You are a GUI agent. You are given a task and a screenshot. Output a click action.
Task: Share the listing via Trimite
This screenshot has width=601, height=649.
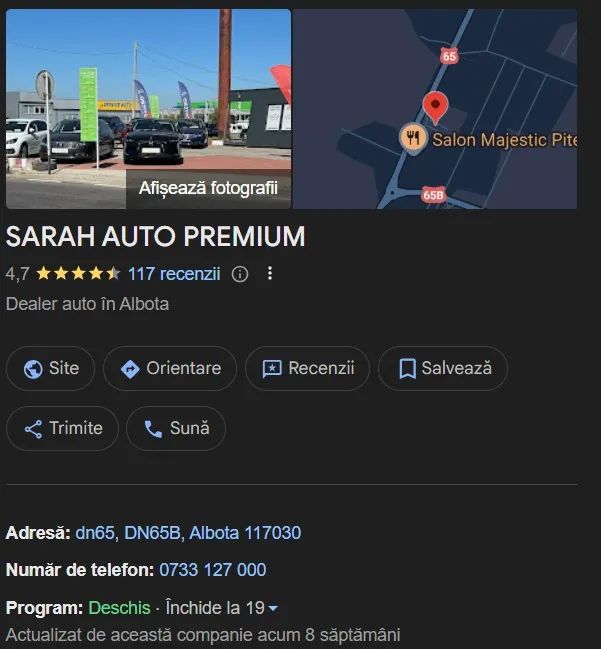[x=62, y=428]
